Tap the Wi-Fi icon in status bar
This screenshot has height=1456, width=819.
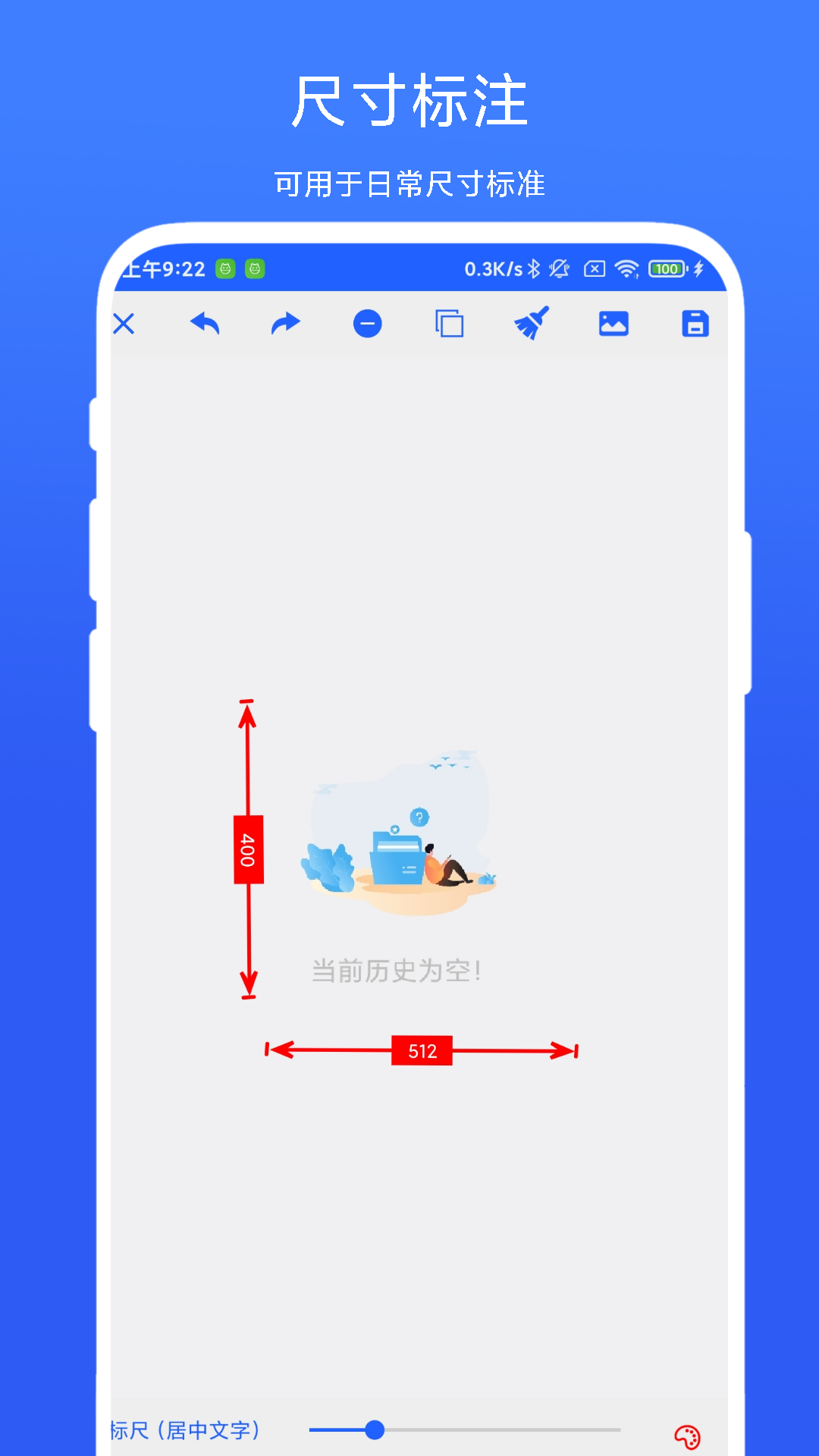pyautogui.click(x=626, y=269)
